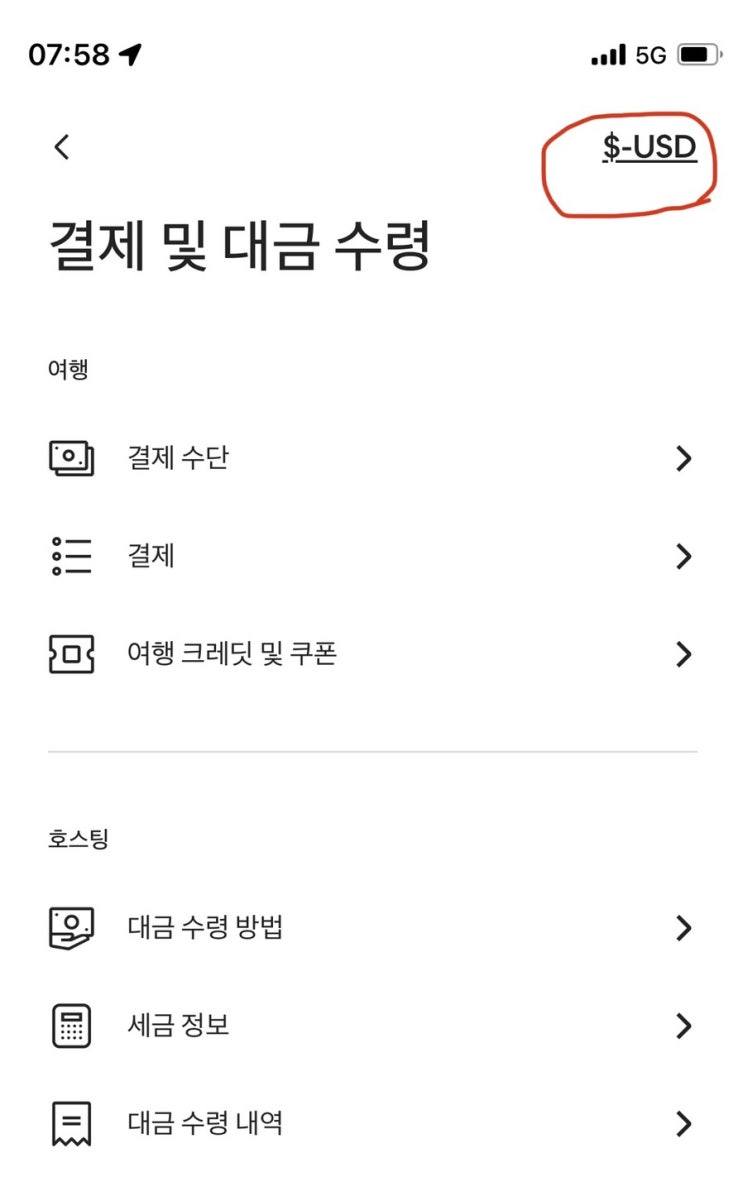Open the 세금 정보 row
Screen dimensions: 743x1177
[x=370, y=1026]
